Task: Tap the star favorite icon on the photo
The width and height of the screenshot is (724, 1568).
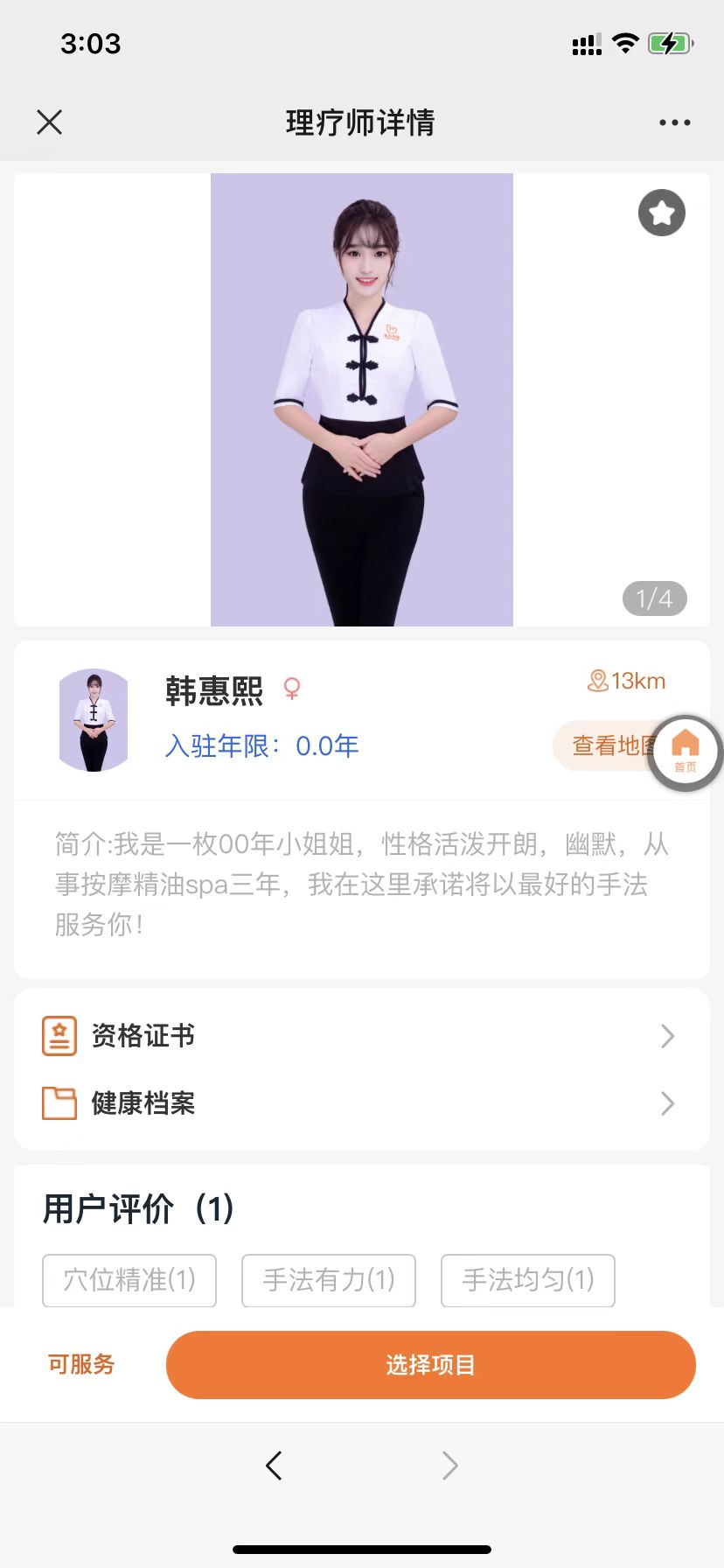Action: tap(661, 213)
